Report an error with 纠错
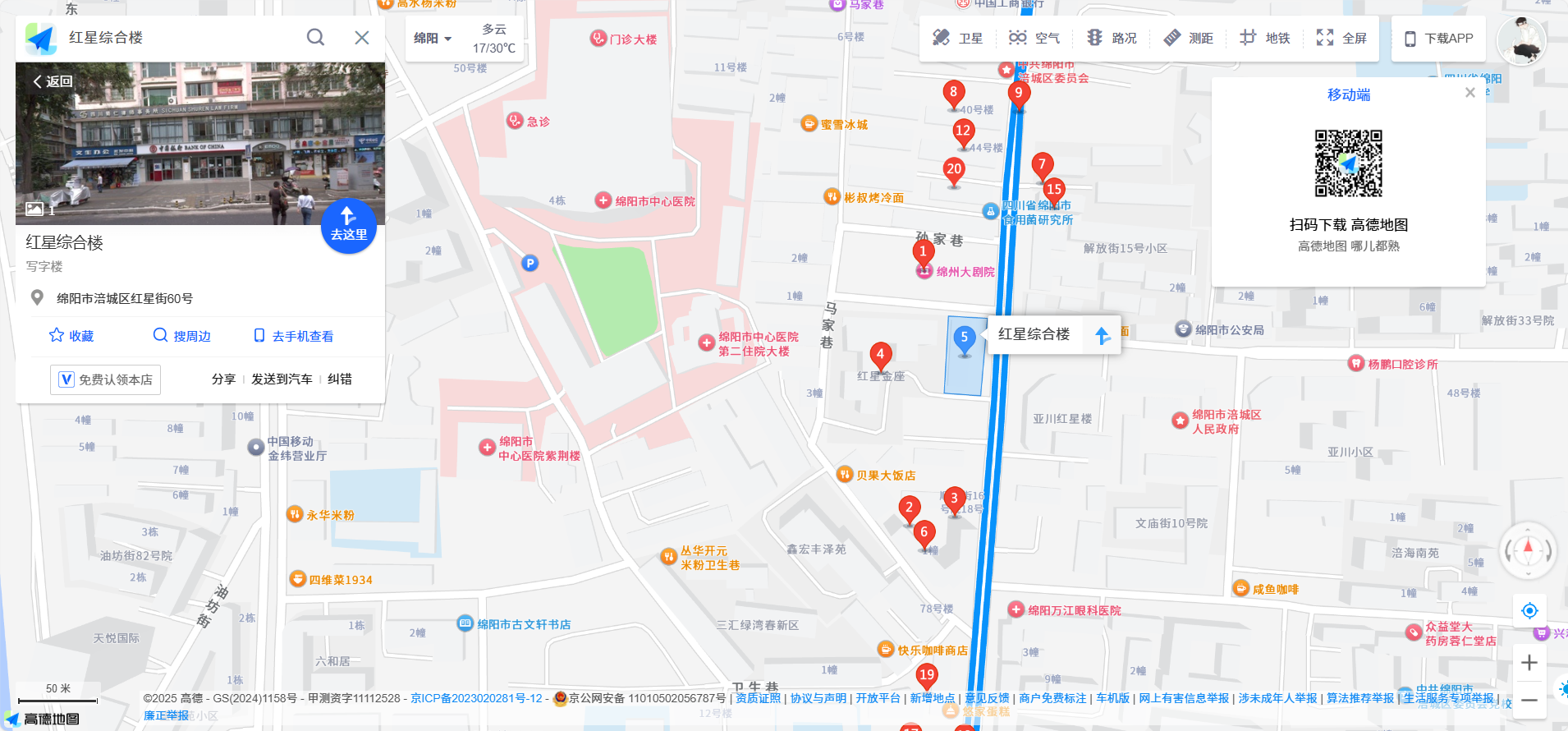The image size is (1568, 731). [x=339, y=379]
